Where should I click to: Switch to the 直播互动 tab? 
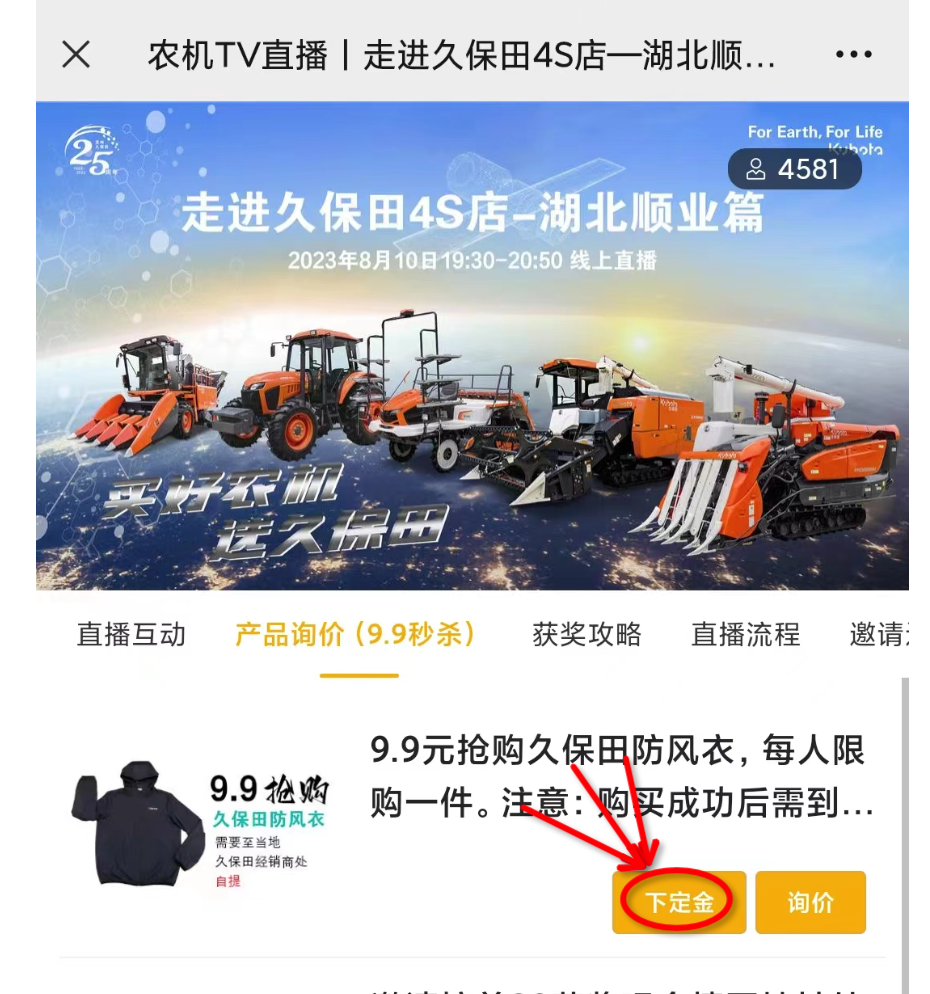pyautogui.click(x=131, y=634)
